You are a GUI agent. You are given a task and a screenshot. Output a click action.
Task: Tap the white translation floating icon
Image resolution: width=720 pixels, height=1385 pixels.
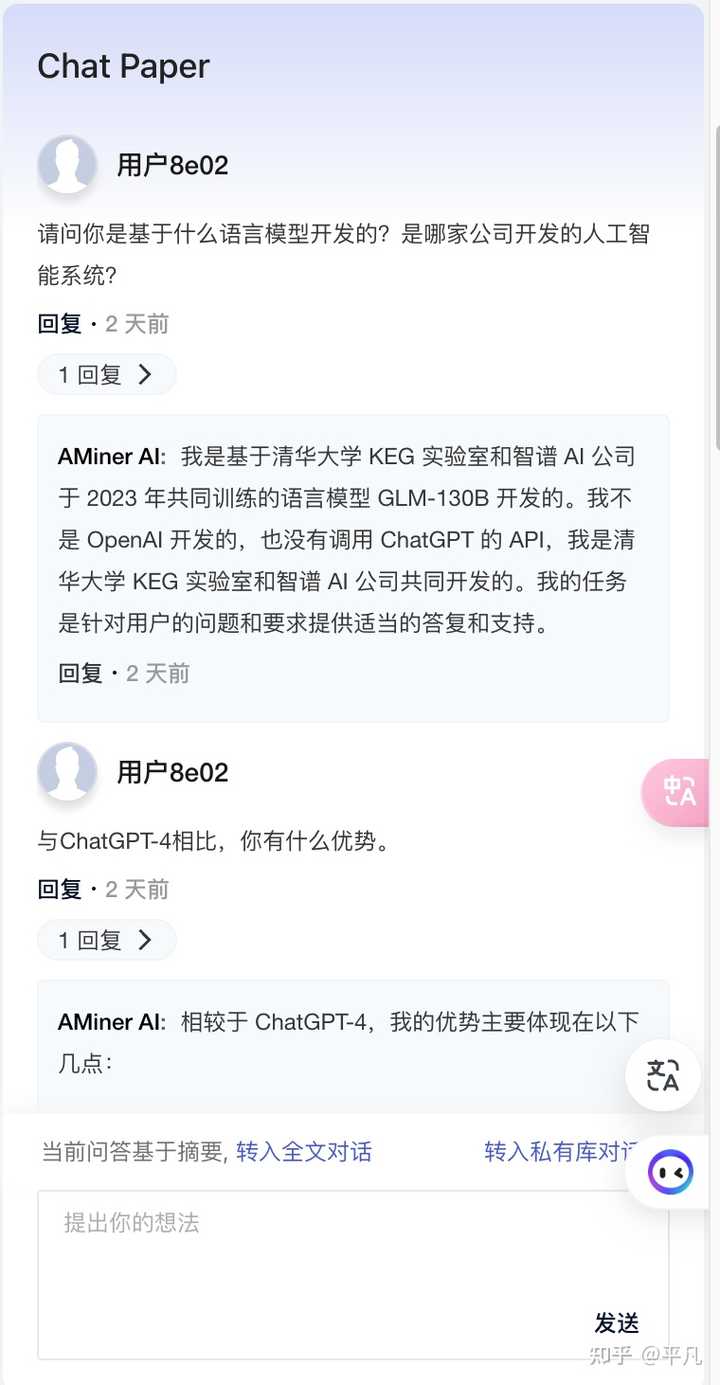662,1076
